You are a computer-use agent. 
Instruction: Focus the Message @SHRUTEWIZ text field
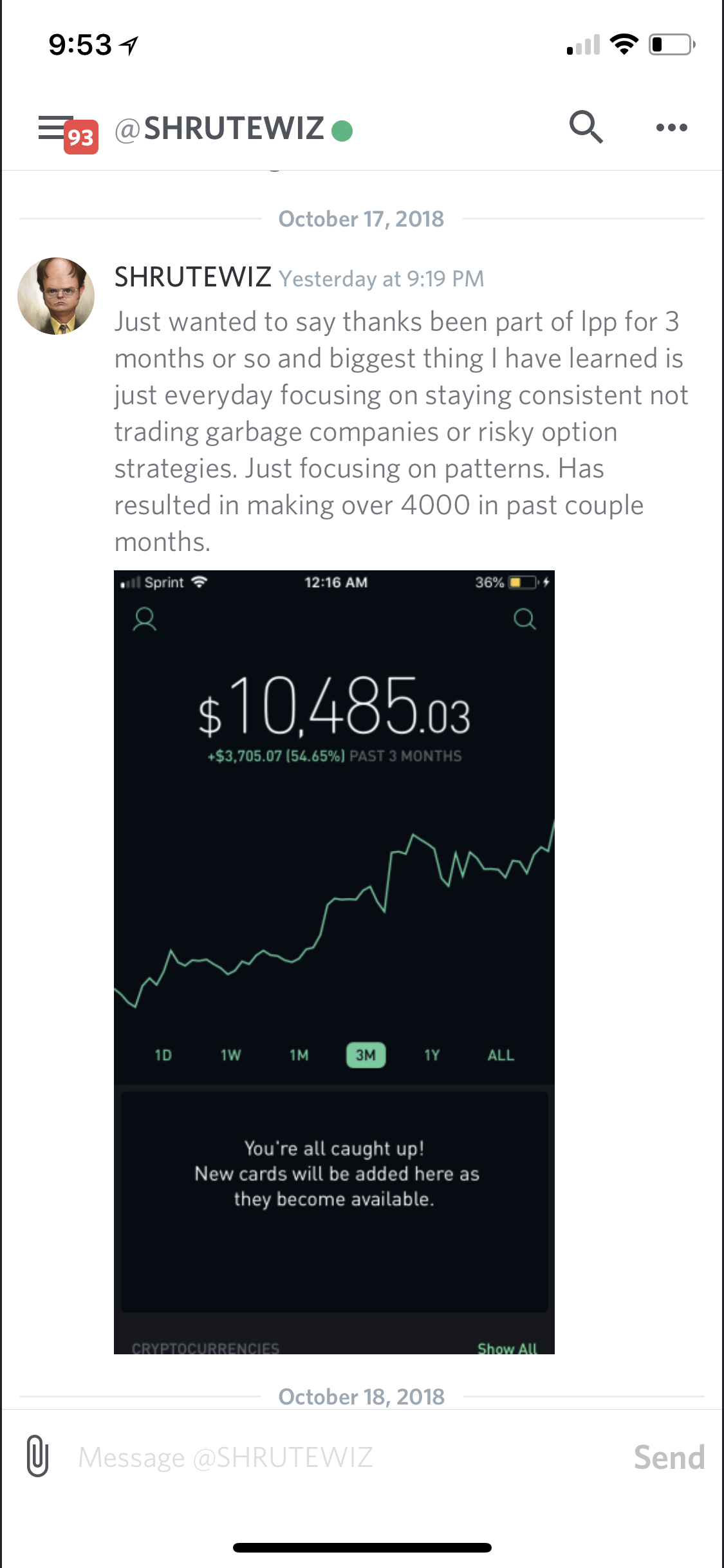click(x=335, y=1457)
